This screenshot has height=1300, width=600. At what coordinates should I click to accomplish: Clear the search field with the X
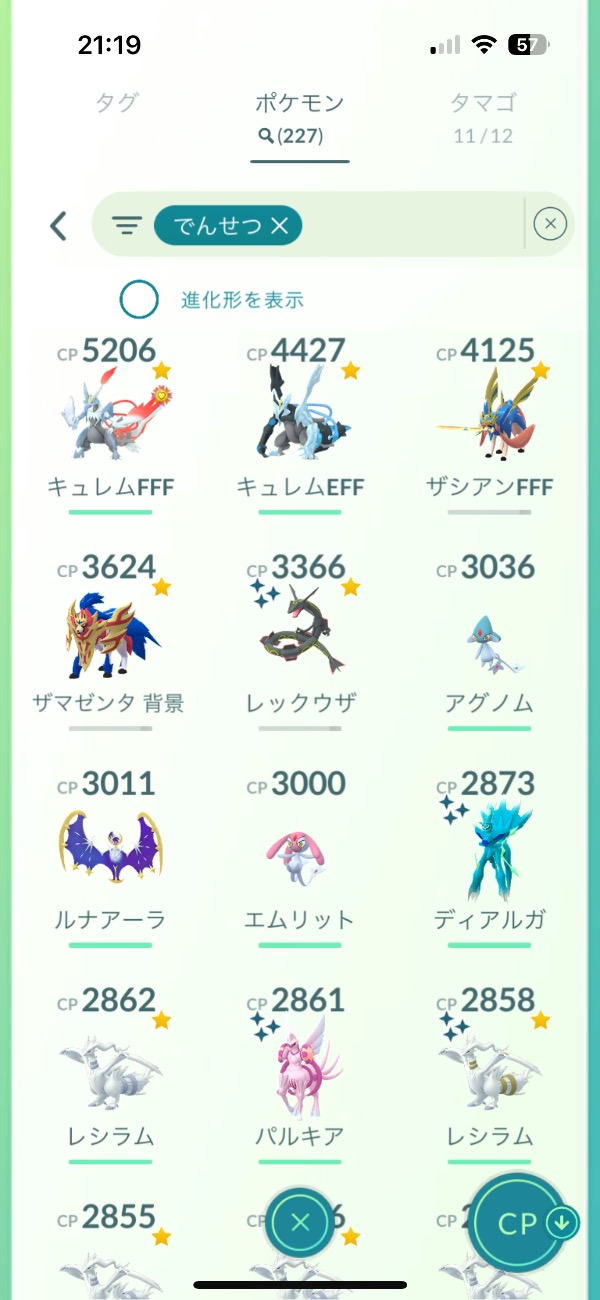pos(550,225)
